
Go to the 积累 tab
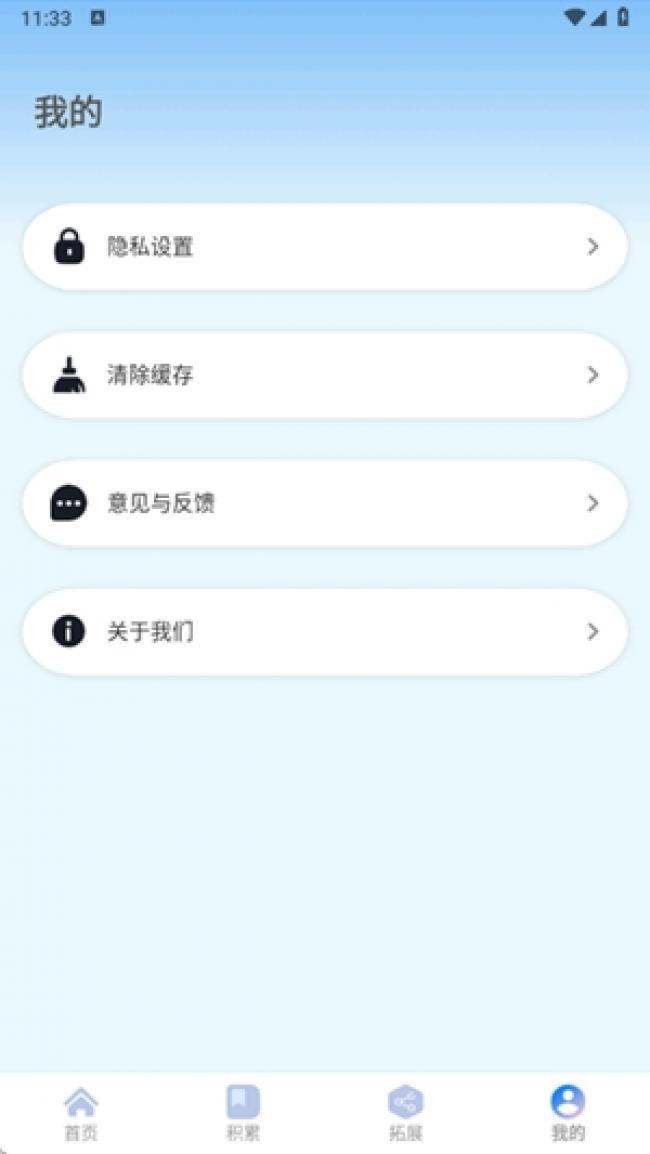(243, 1113)
